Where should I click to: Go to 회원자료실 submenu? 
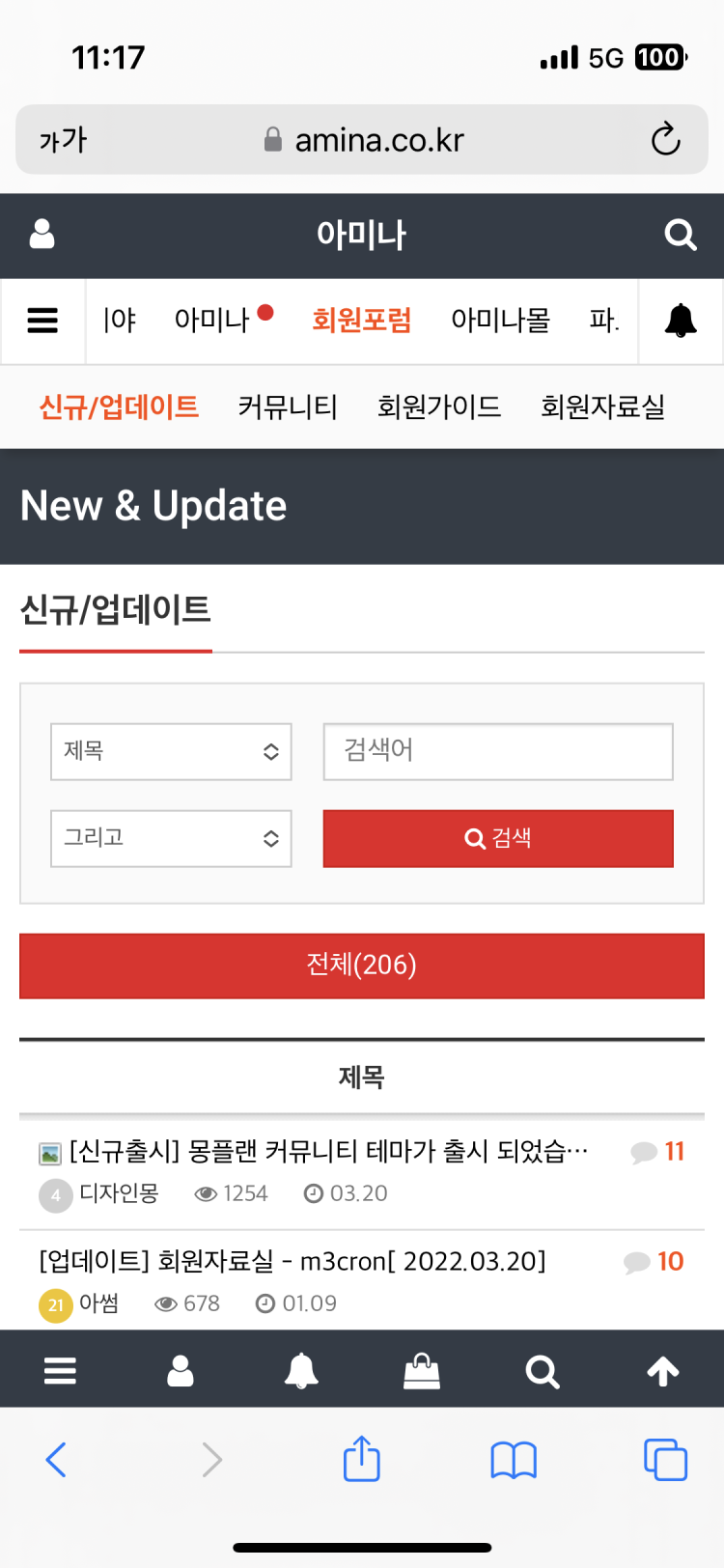(x=603, y=406)
